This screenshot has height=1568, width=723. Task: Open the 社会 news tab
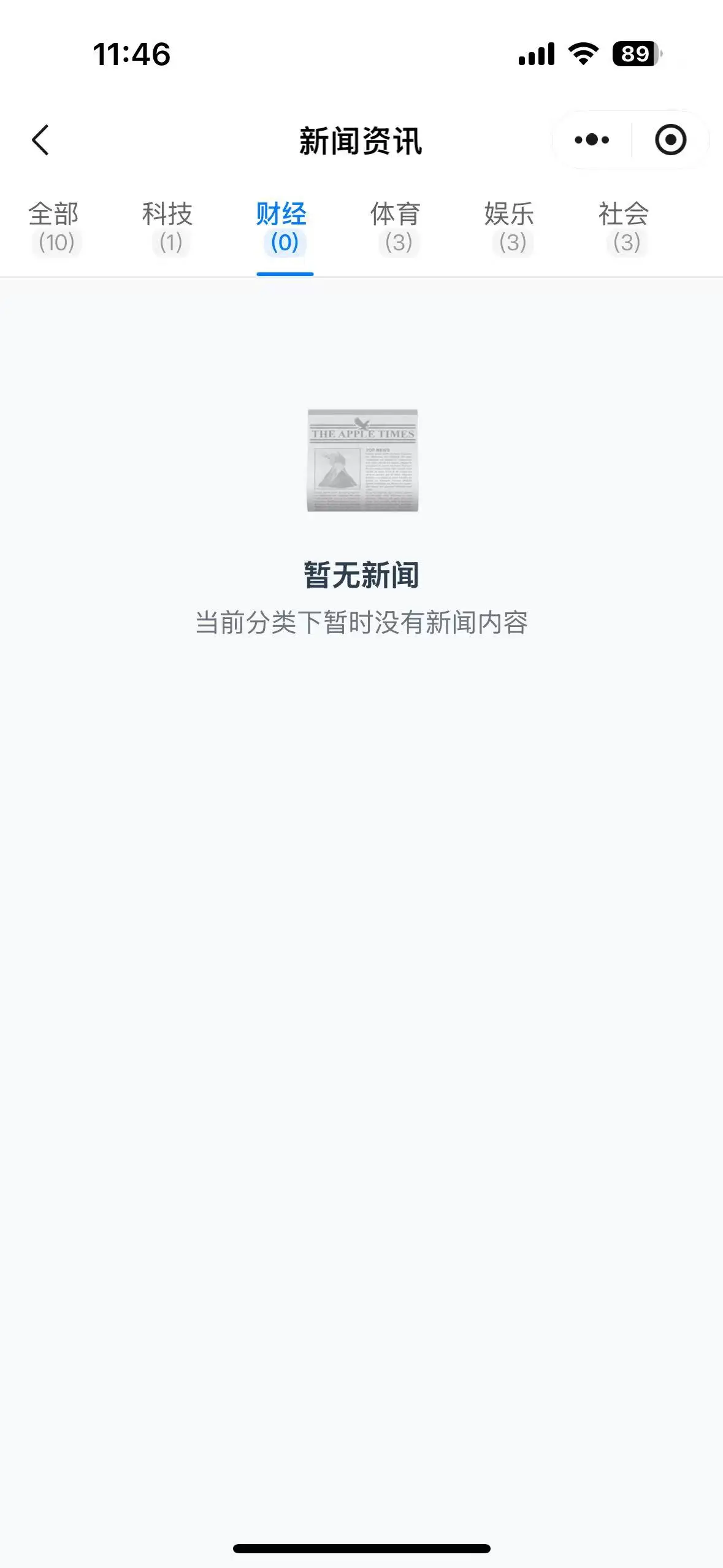click(624, 228)
